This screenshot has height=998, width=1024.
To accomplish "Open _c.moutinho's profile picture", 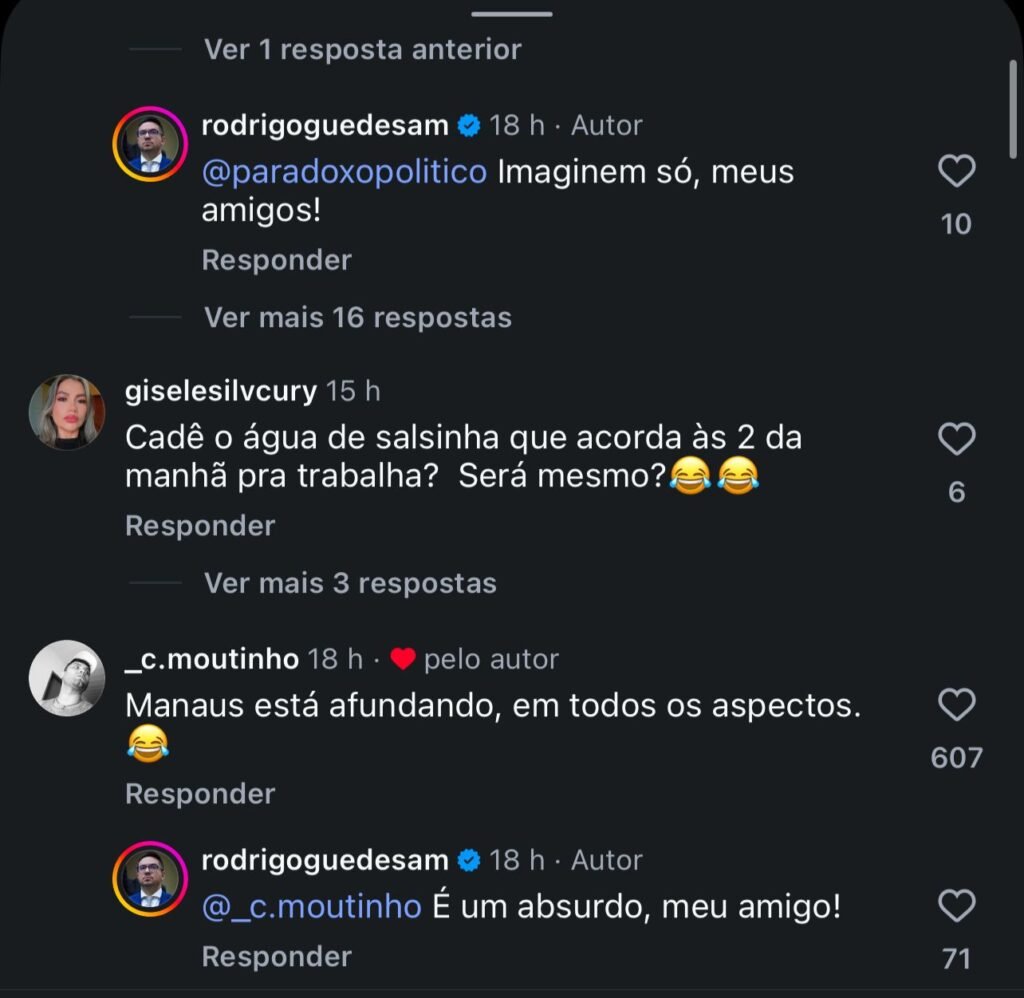I will pyautogui.click(x=67, y=678).
